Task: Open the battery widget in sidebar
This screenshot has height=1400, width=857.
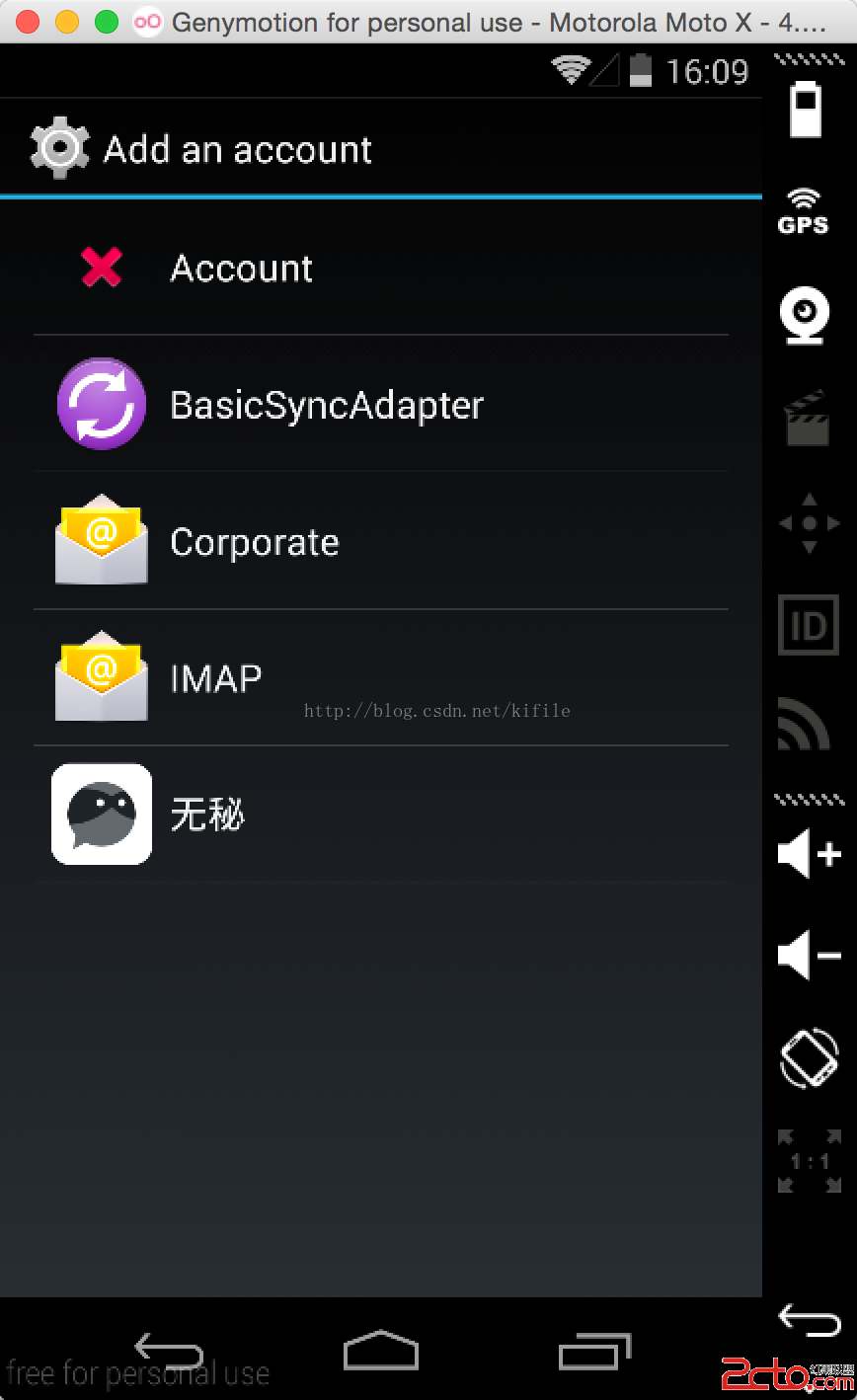Action: tap(806, 109)
